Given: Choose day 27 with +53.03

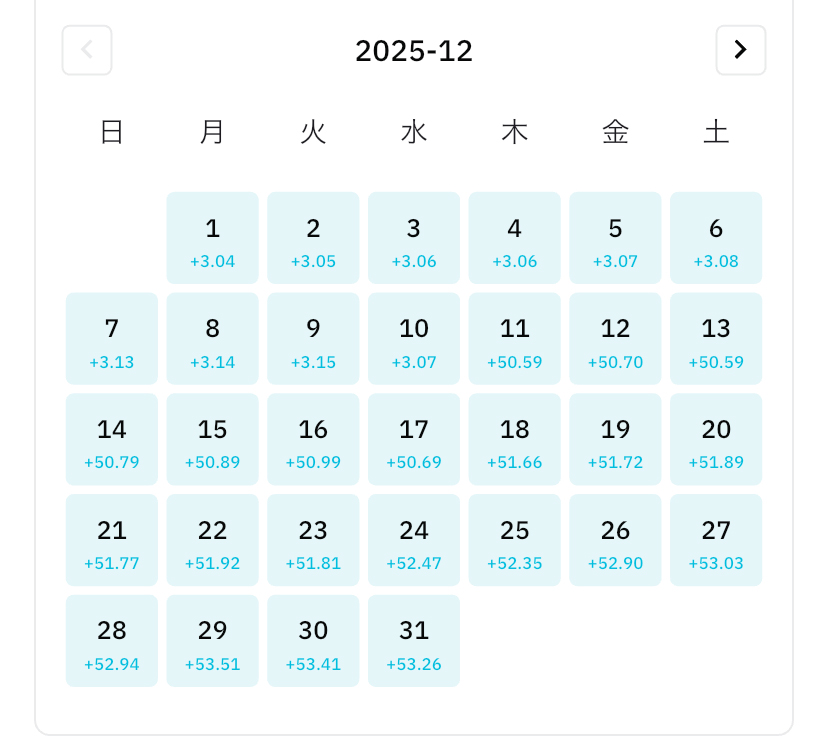Looking at the screenshot, I should (x=716, y=540).
